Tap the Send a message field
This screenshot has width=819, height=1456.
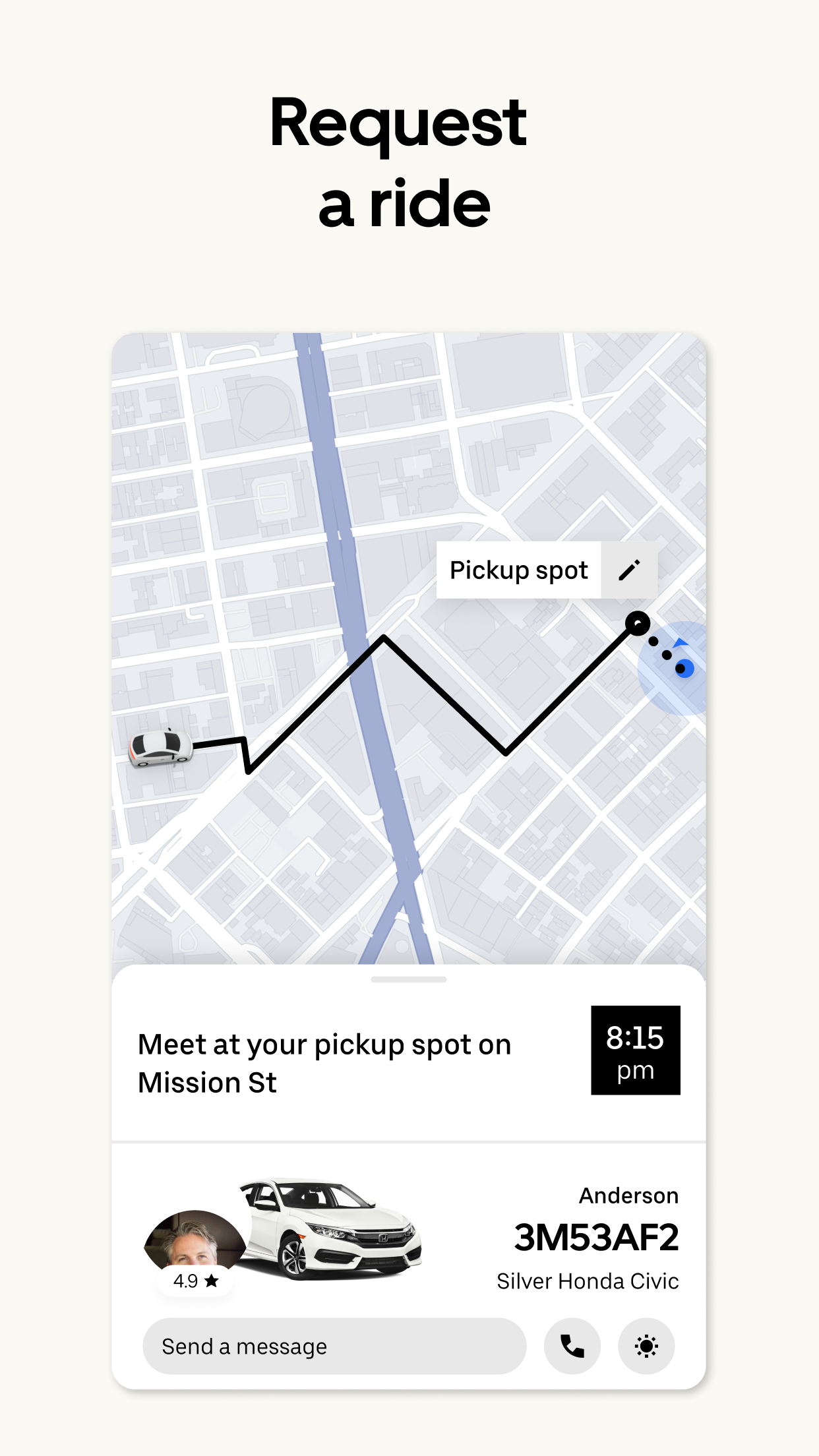333,1346
